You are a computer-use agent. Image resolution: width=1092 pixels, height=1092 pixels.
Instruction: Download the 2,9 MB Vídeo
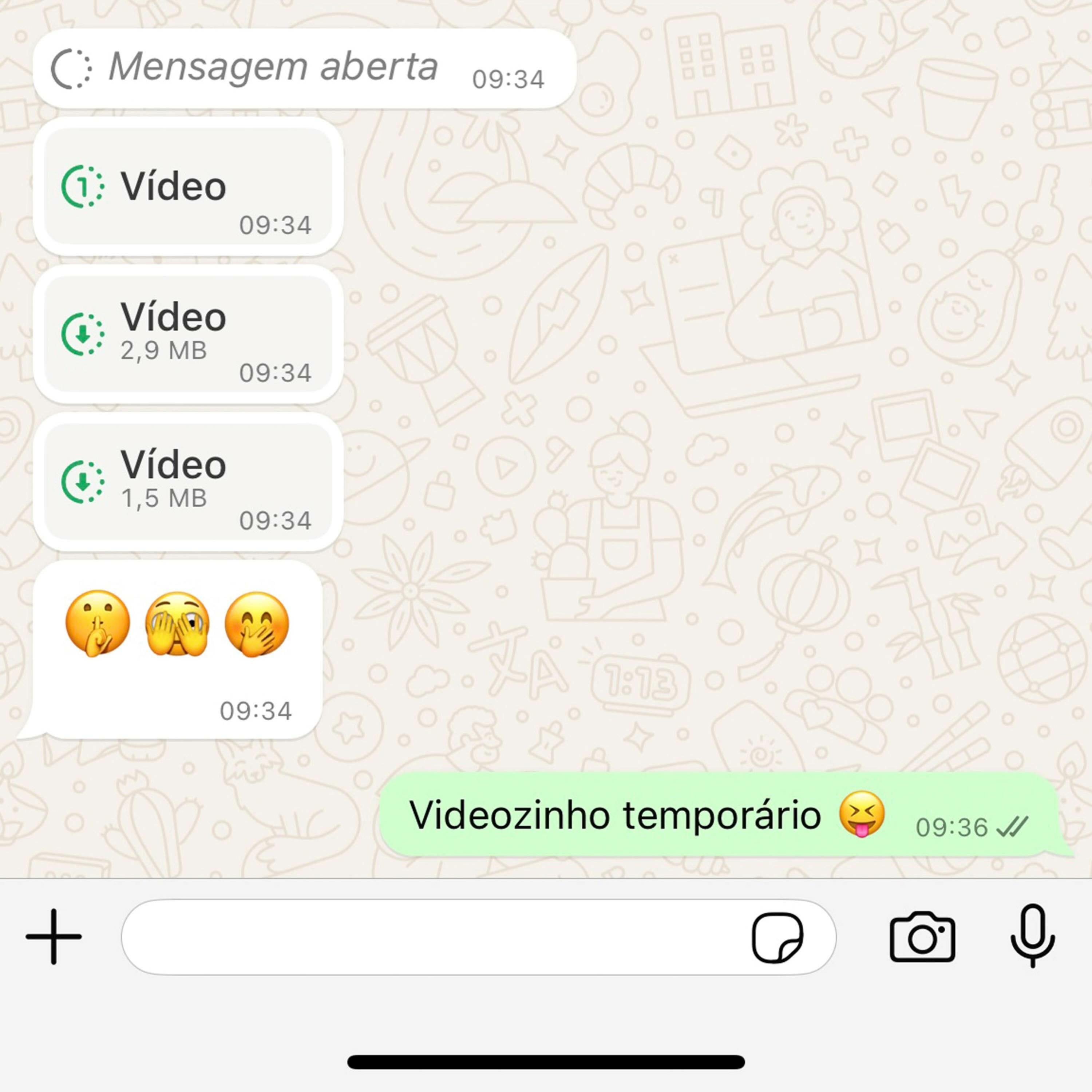[83, 334]
